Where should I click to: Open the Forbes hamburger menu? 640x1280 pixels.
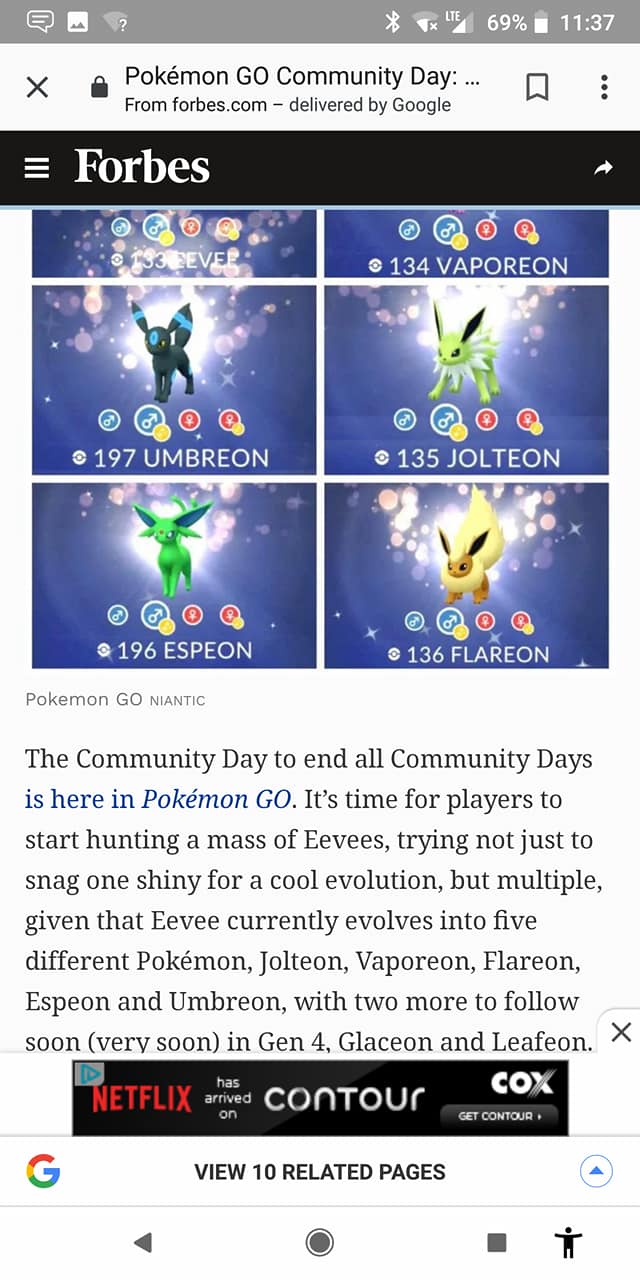pyautogui.click(x=37, y=168)
